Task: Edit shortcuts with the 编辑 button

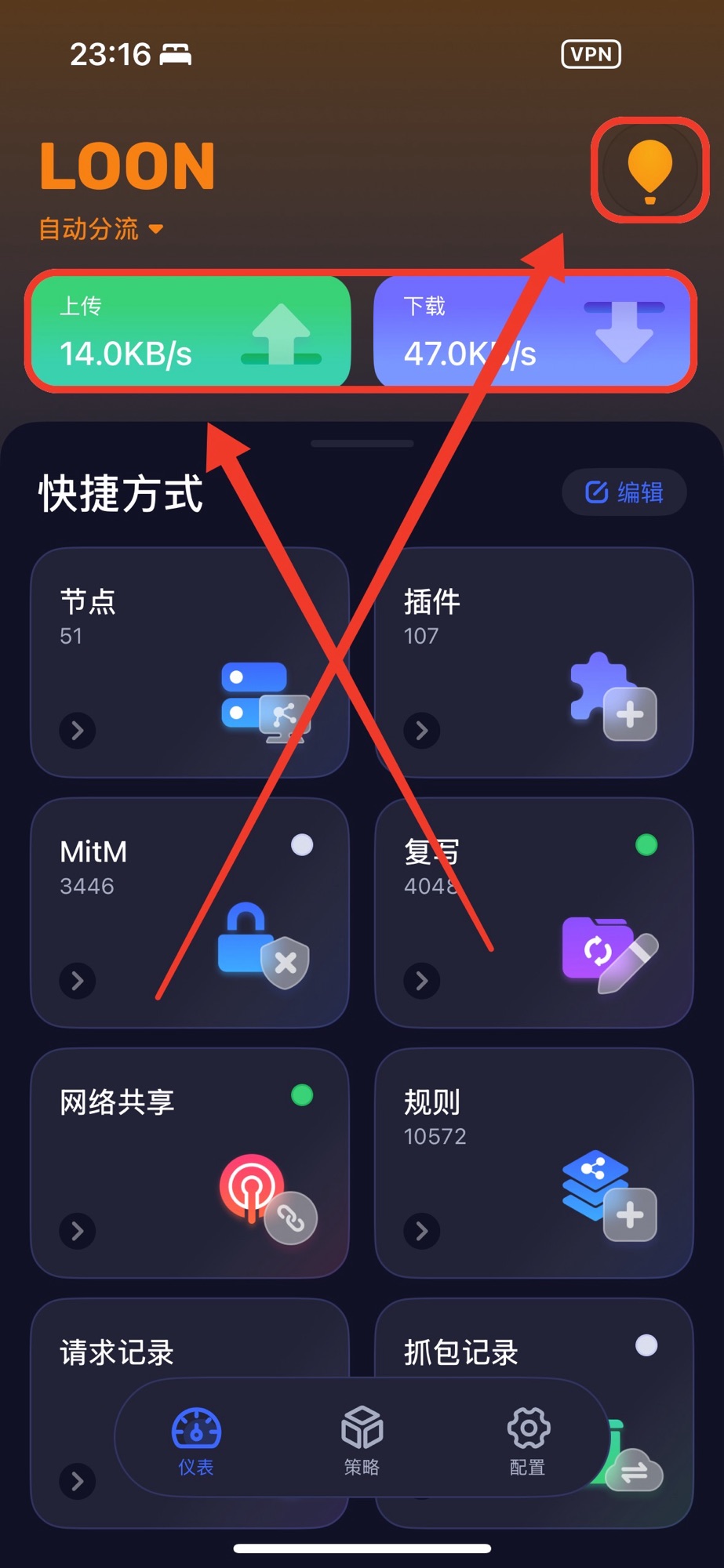Action: coord(624,492)
